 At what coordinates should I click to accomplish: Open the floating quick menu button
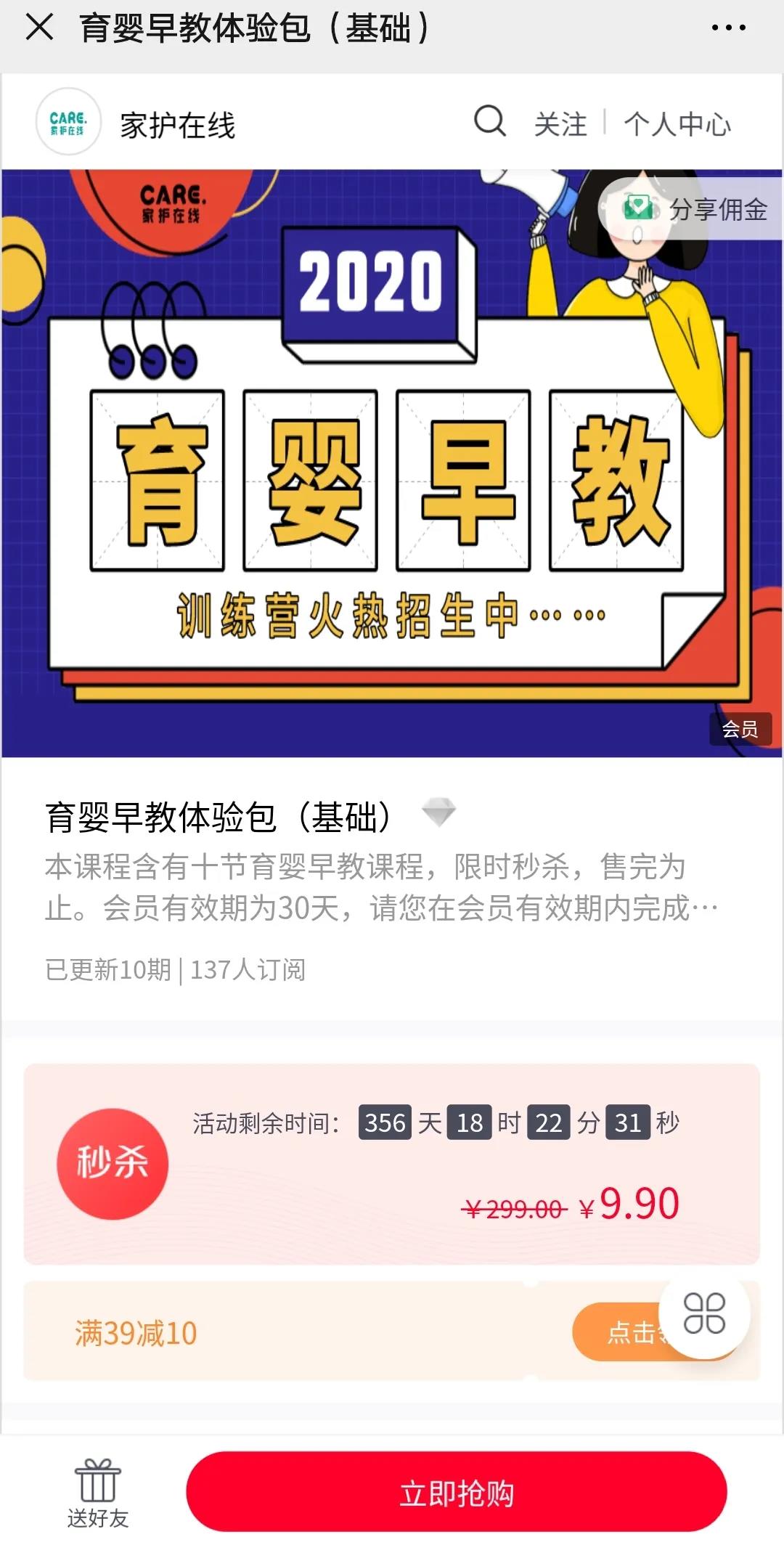click(x=704, y=1313)
